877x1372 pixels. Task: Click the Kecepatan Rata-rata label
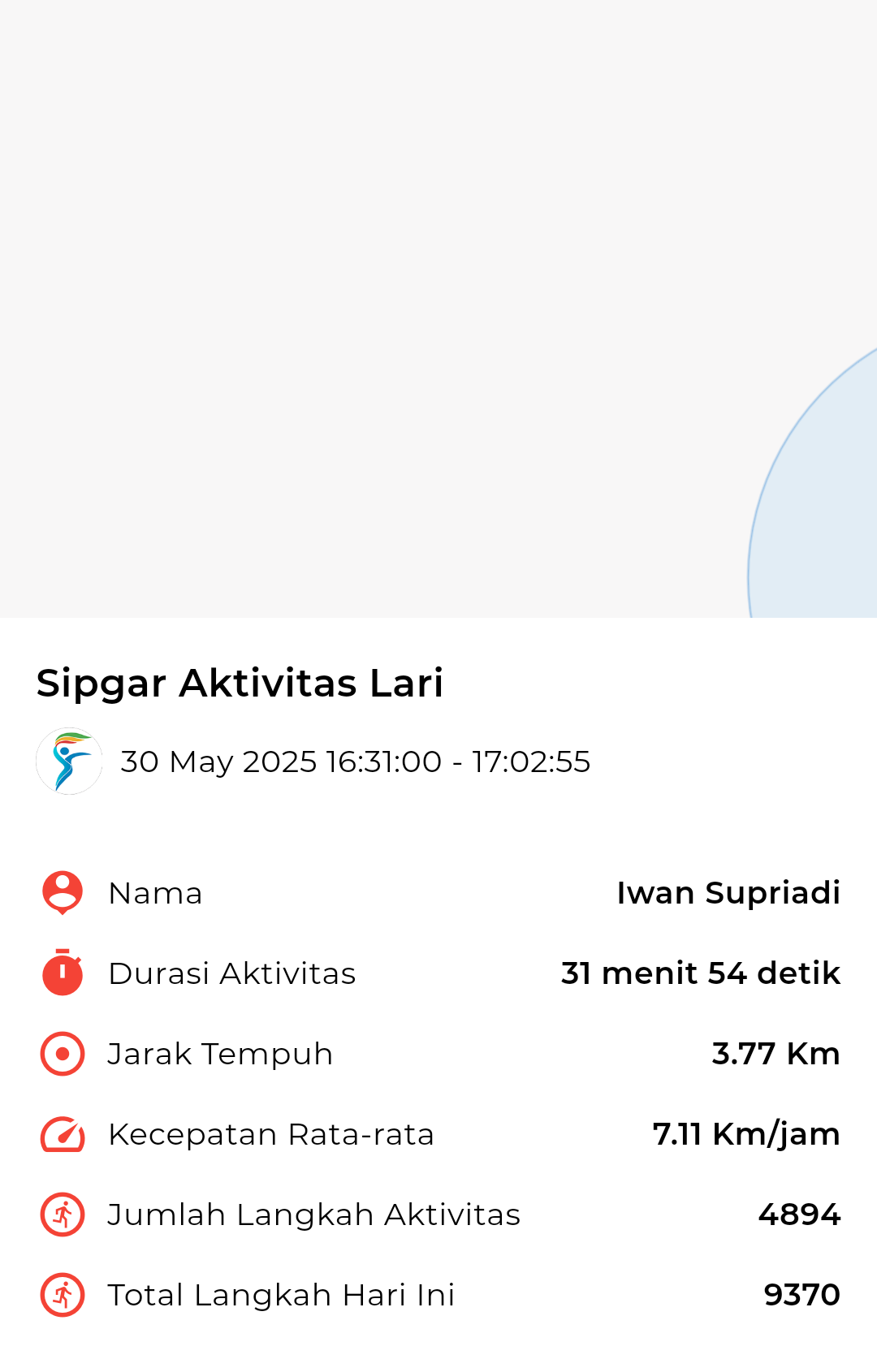click(x=271, y=1134)
